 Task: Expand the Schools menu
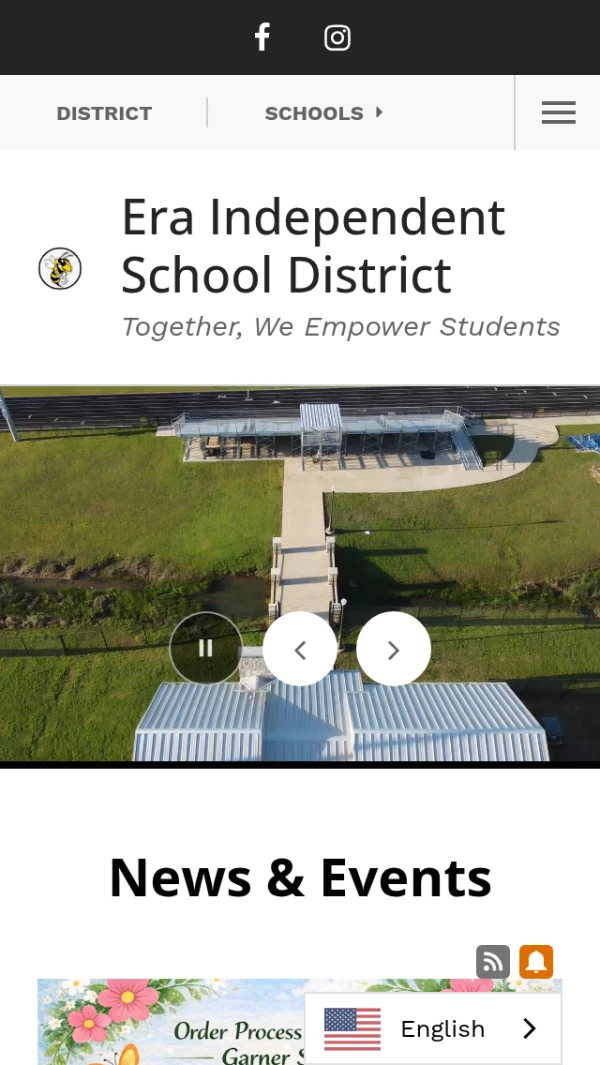(x=323, y=113)
